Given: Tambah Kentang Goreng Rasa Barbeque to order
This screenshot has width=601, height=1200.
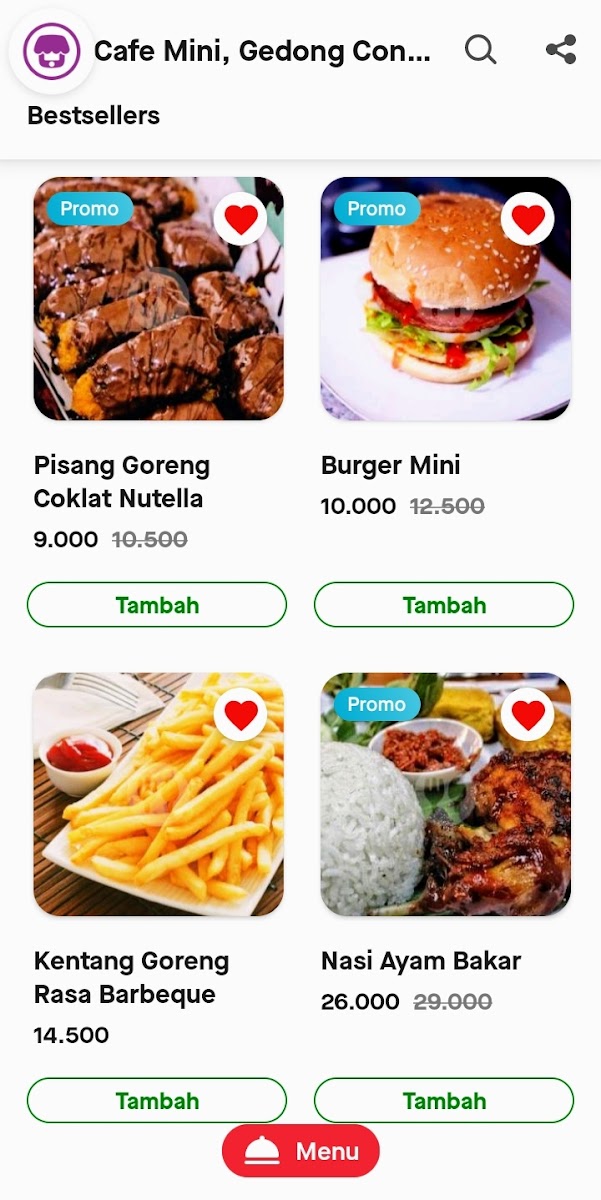Looking at the screenshot, I should [157, 1101].
